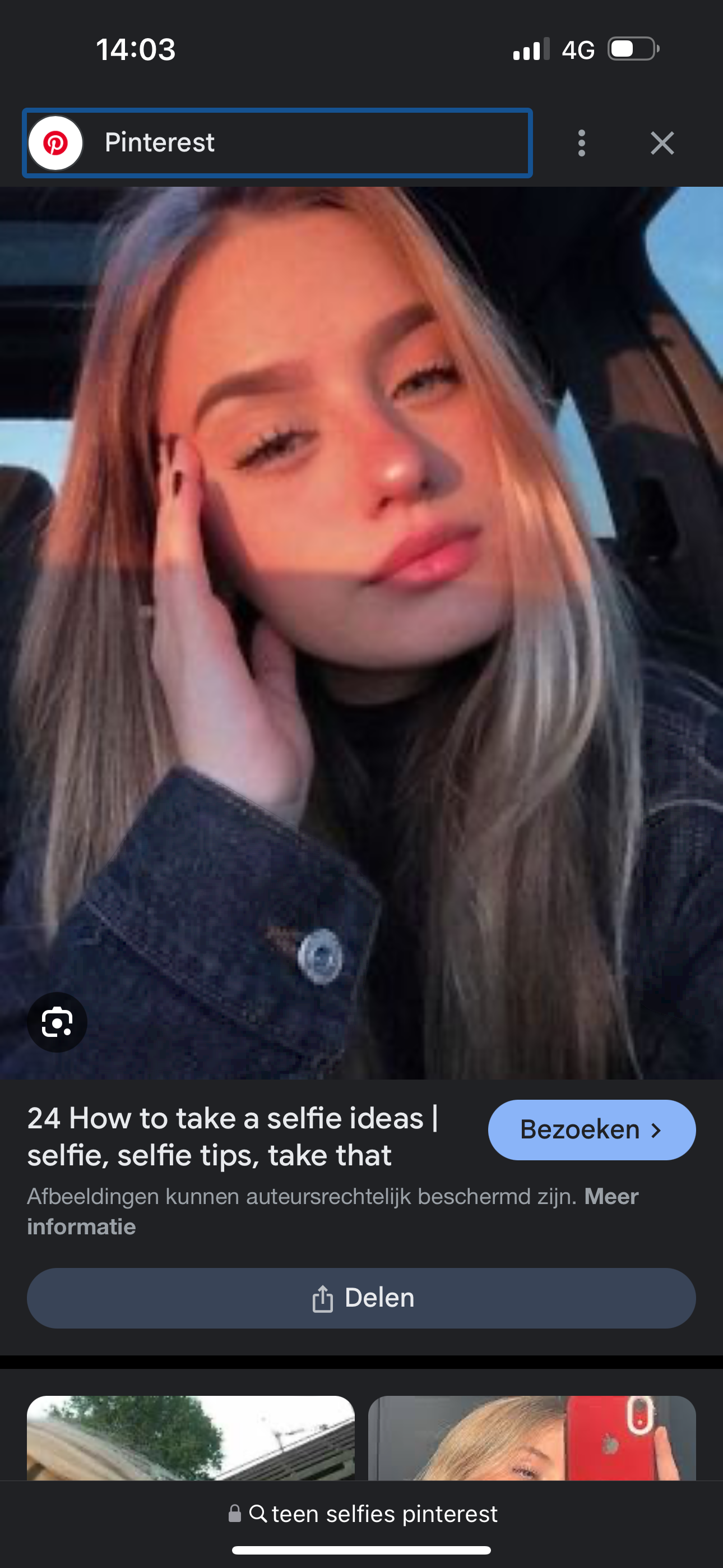Open the three-dot overflow menu
The image size is (723, 1568).
(x=582, y=143)
